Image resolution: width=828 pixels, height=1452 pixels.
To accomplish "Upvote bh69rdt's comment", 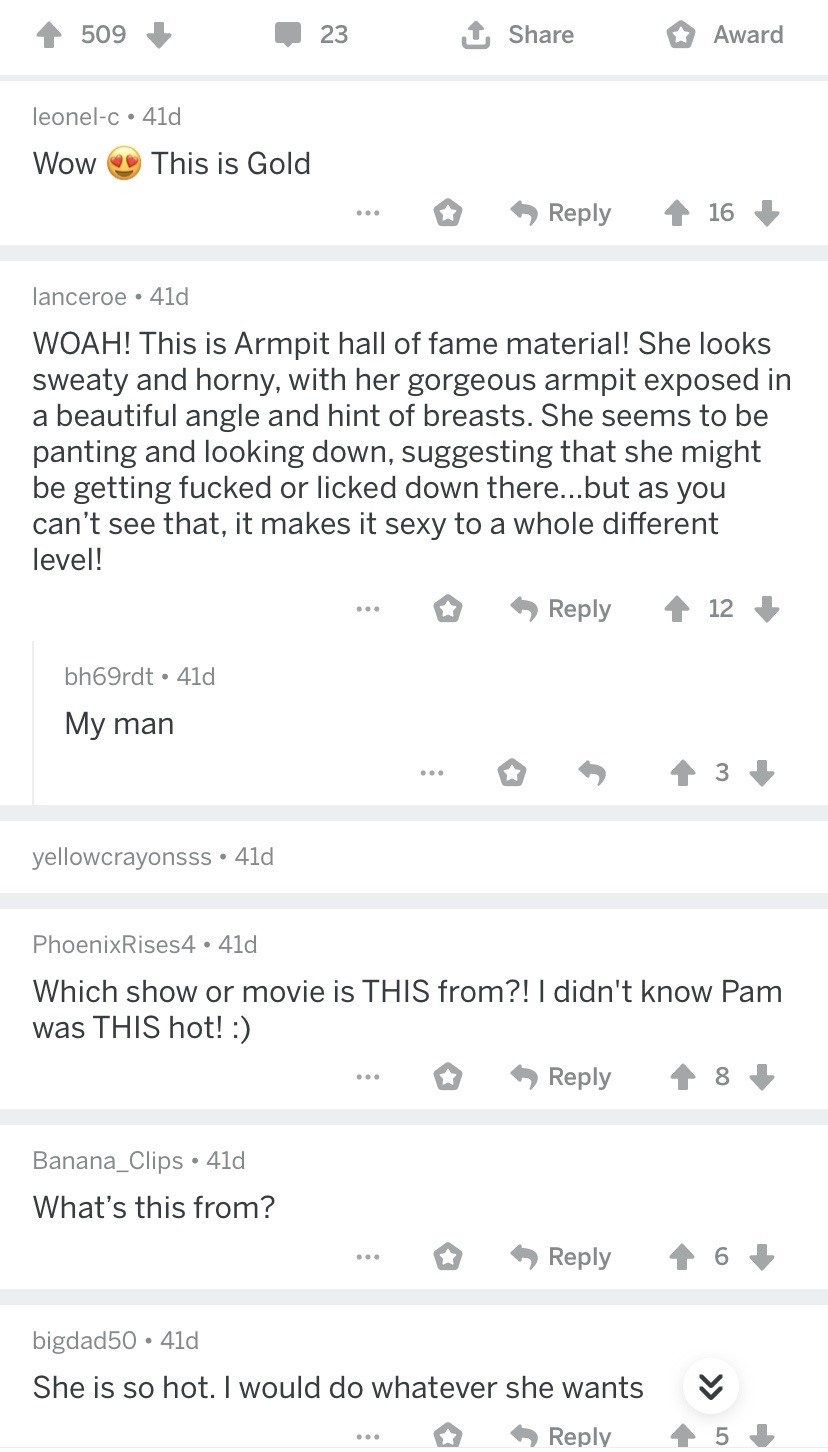I will [x=683, y=773].
